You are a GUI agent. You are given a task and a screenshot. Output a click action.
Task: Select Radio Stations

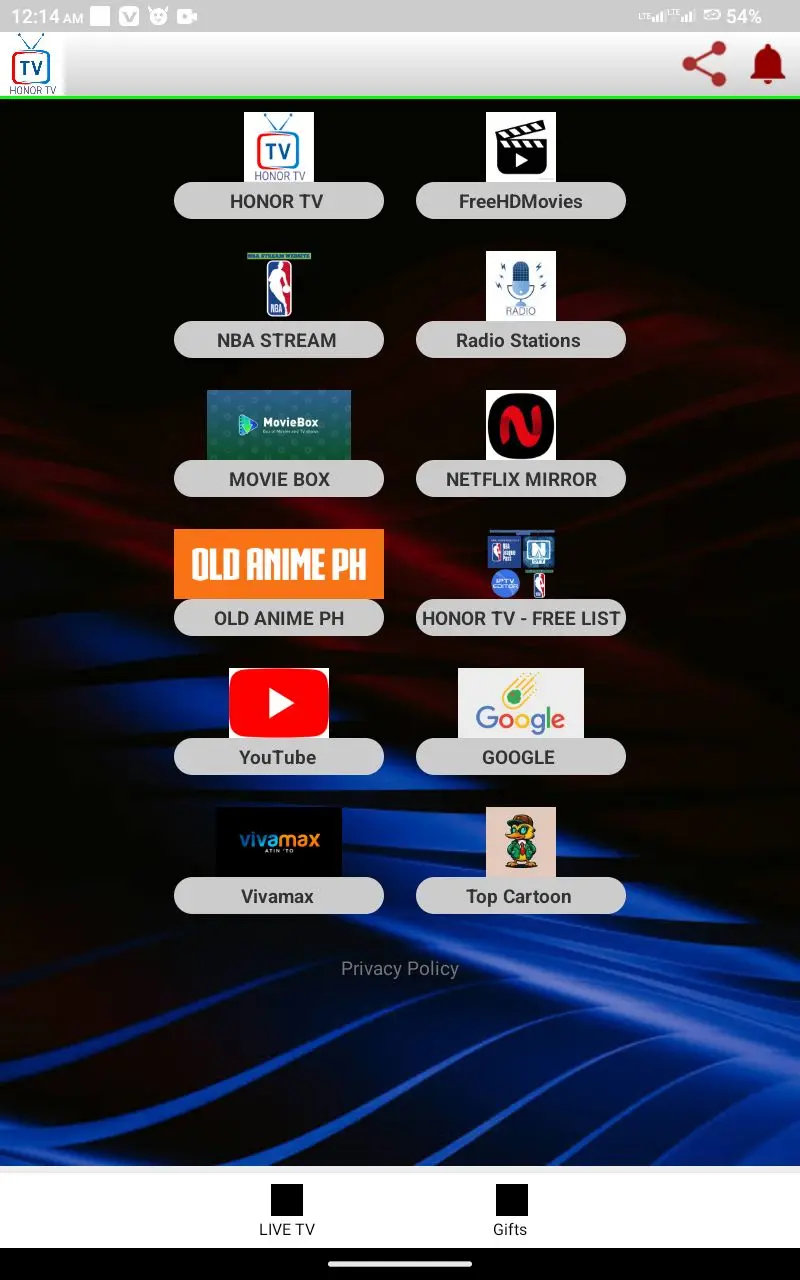pos(521,339)
